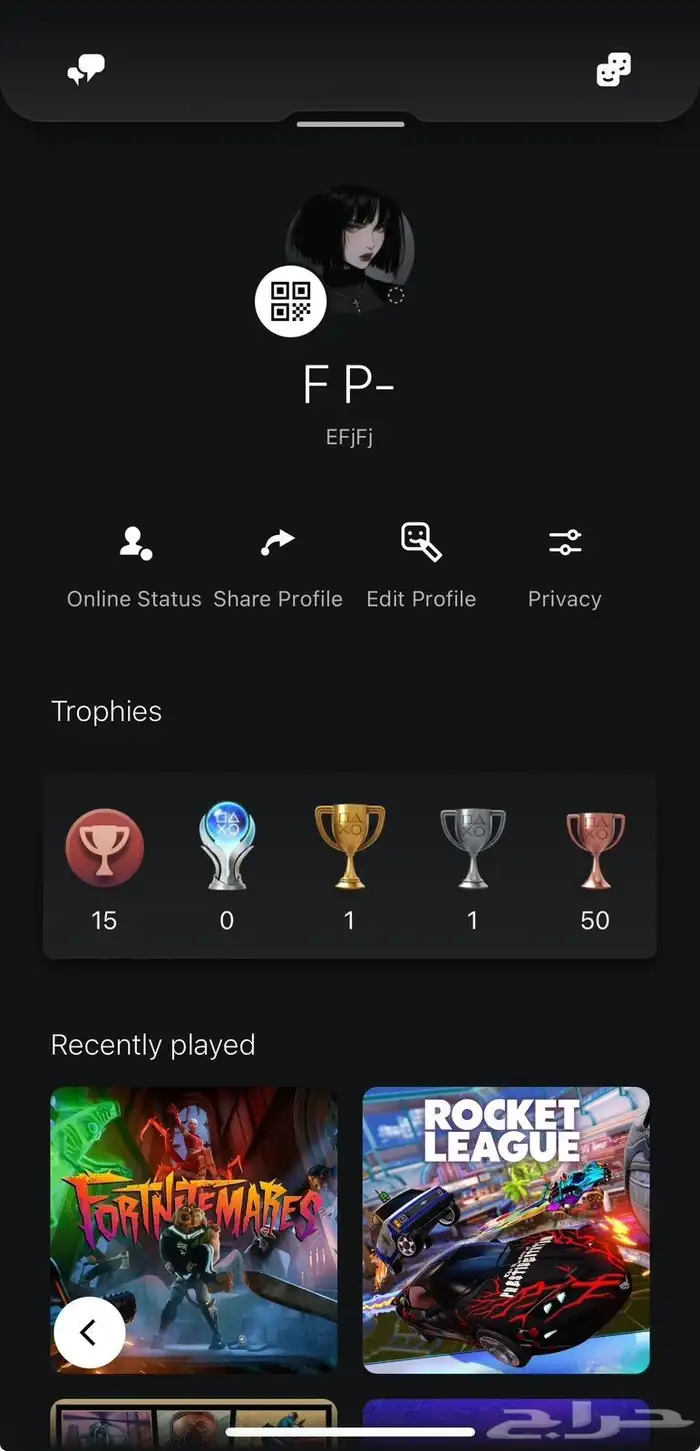Viewport: 700px width, 1451px height.
Task: Open Edit Profile
Action: (421, 566)
